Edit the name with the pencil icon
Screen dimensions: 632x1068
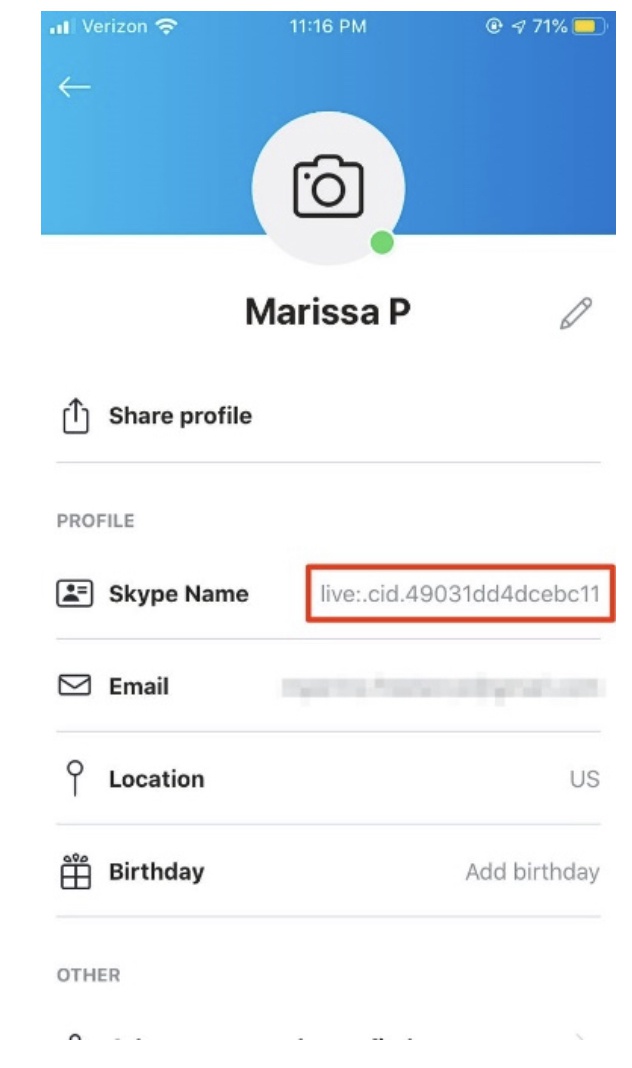click(x=575, y=313)
